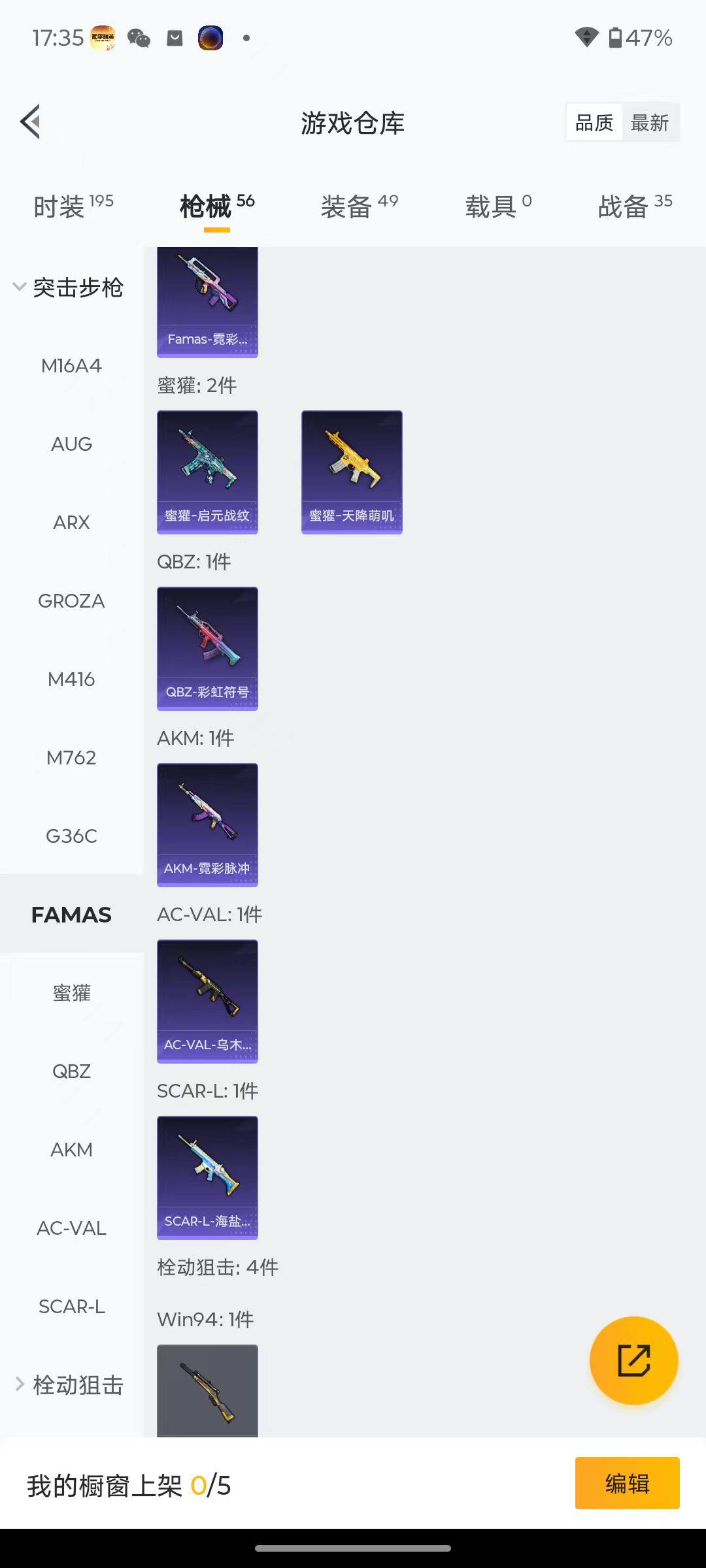Select AC-VAL in the sidebar
This screenshot has height=1568, width=706.
click(71, 1228)
